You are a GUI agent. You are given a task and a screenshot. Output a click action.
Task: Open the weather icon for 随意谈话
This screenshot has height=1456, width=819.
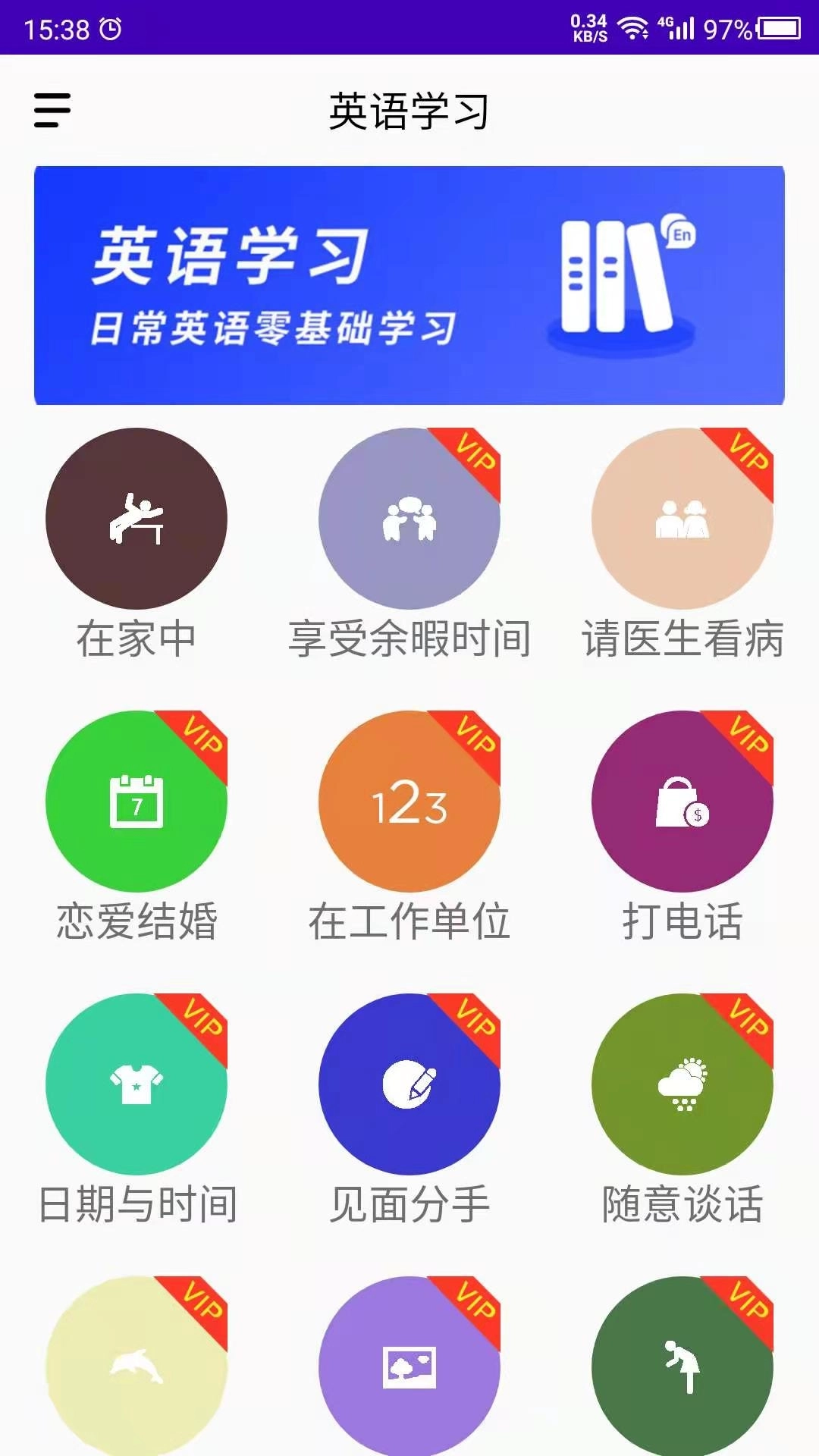click(682, 1084)
